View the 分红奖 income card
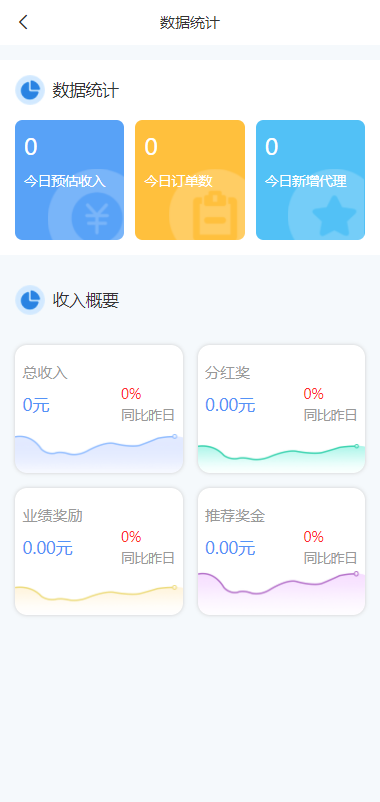 281,409
